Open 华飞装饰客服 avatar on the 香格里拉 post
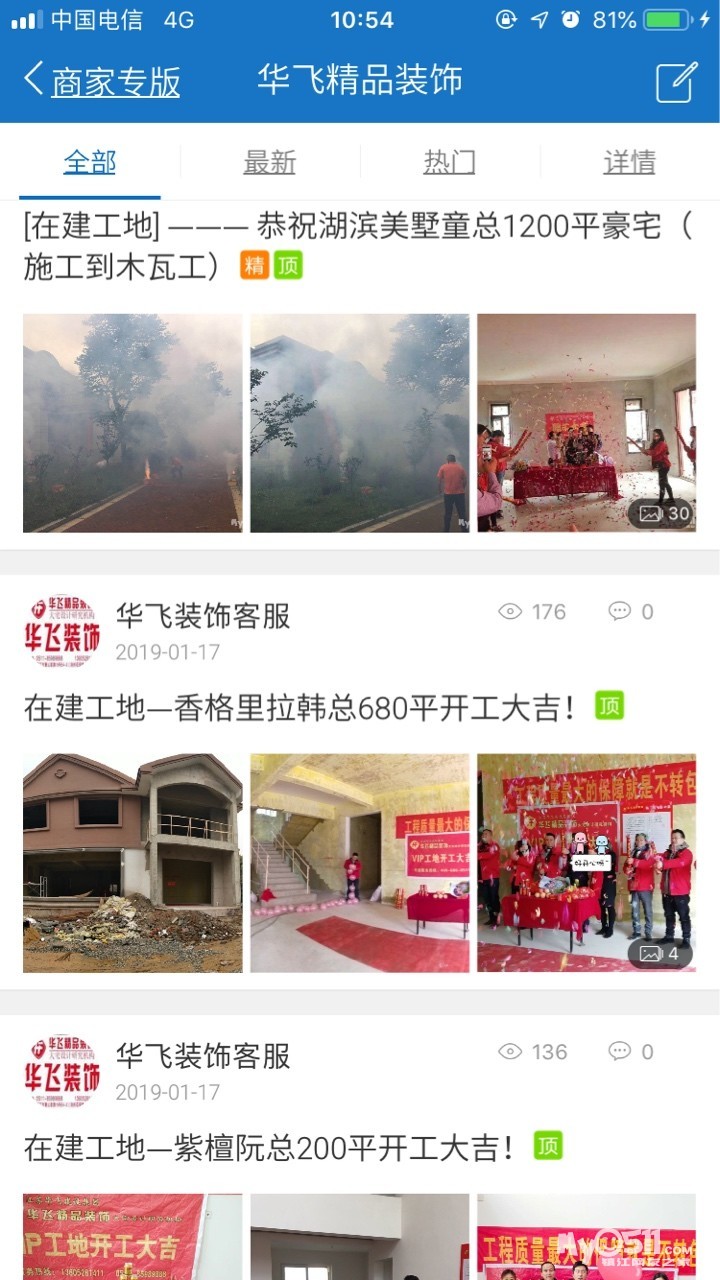This screenshot has width=720, height=1280. pyautogui.click(x=62, y=632)
